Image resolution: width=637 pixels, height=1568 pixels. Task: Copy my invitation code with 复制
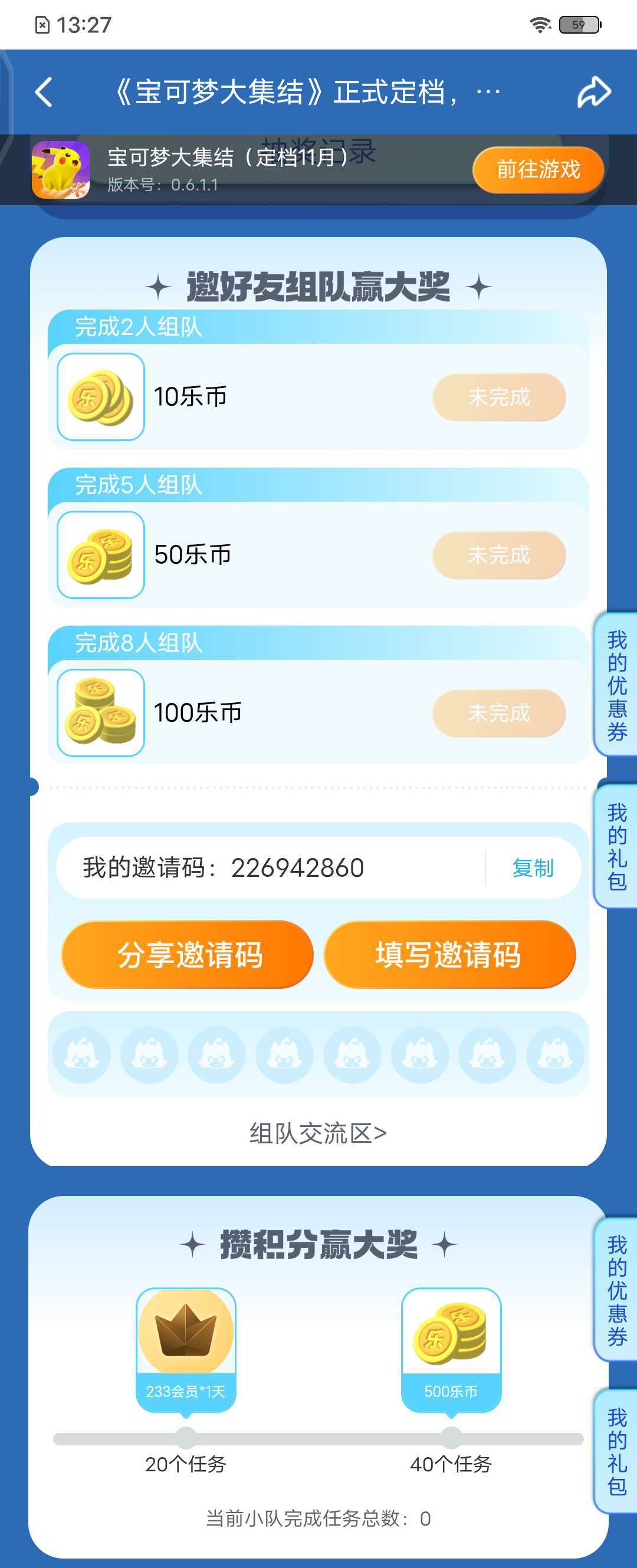(532, 867)
